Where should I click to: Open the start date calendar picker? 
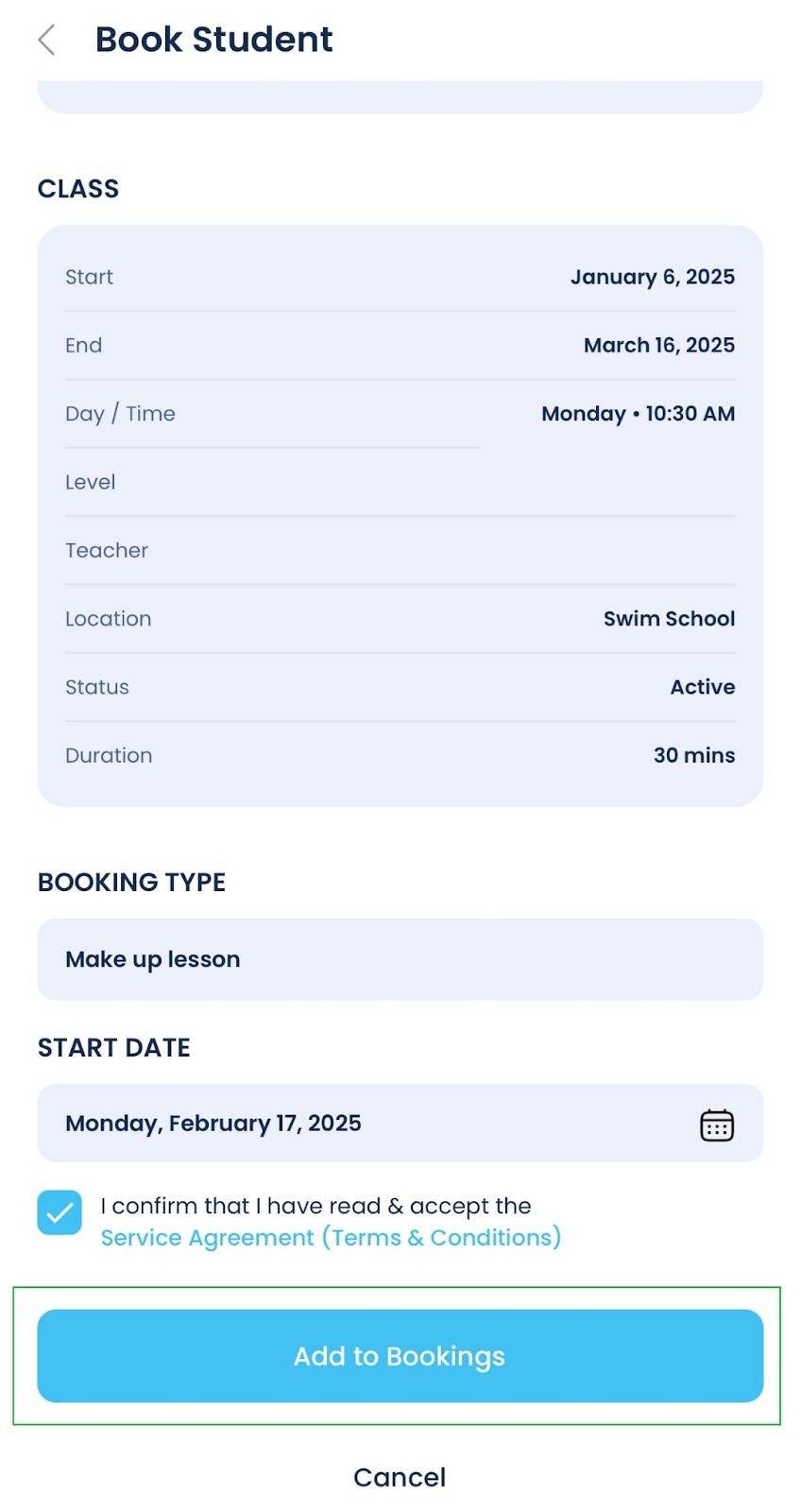(x=716, y=1125)
